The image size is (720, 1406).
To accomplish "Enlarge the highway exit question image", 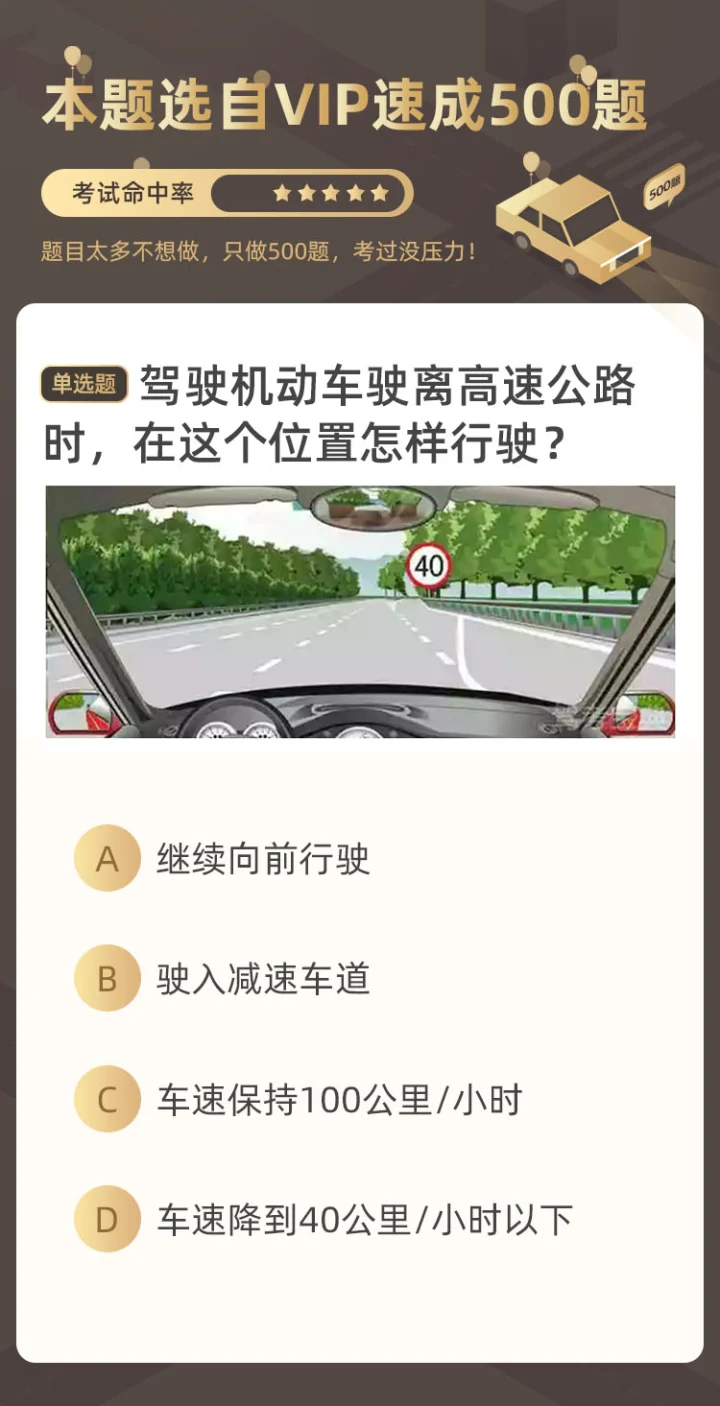I will coord(360,612).
